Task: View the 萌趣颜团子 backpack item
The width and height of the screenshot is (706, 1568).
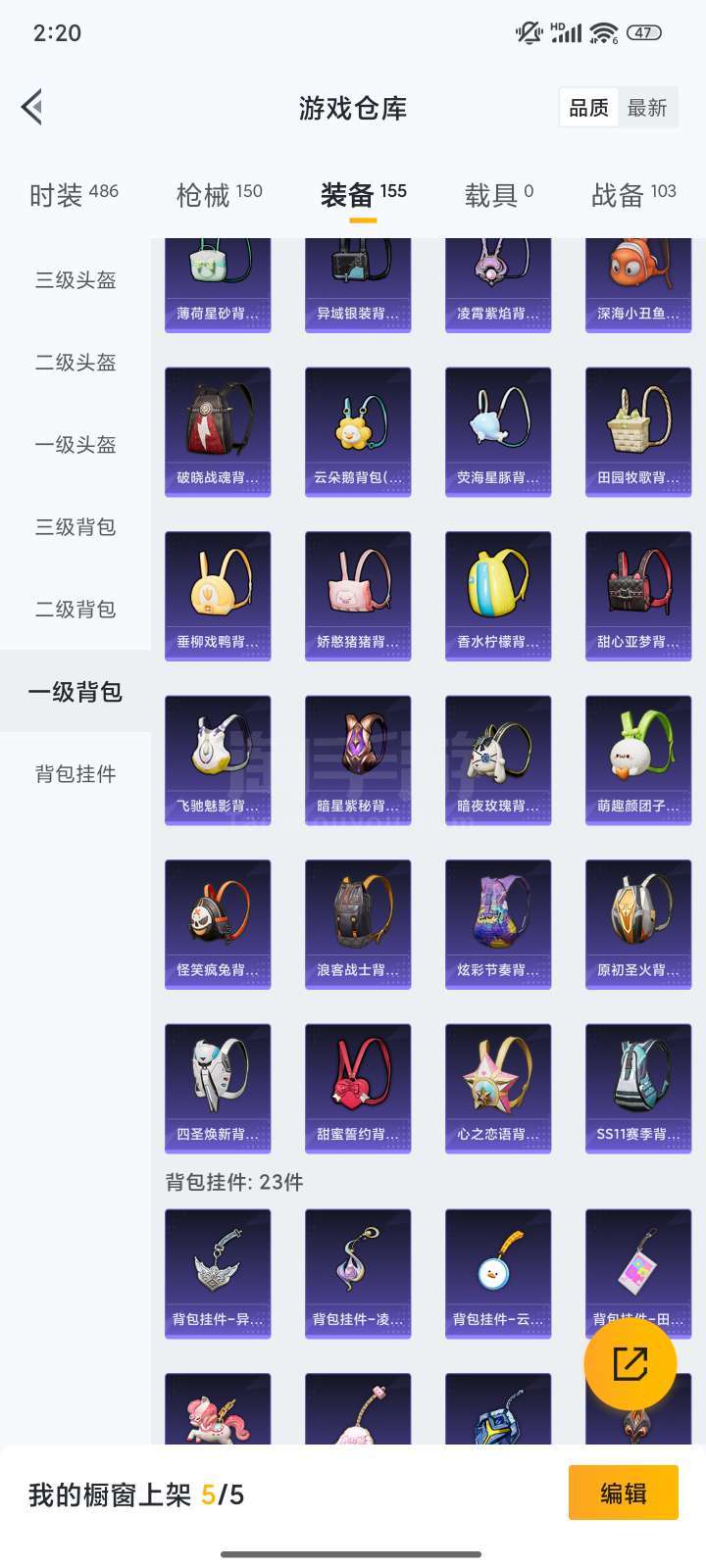Action: (638, 759)
